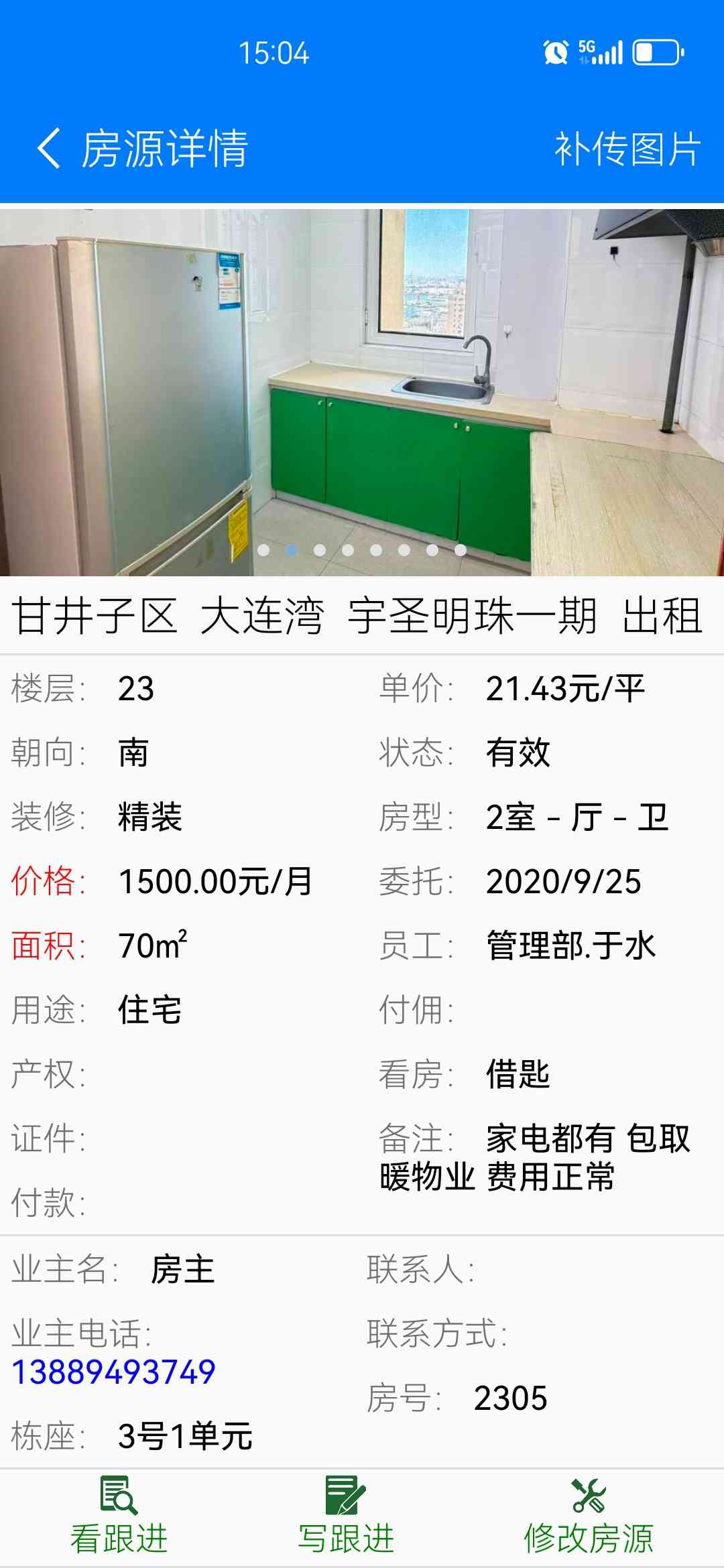Go back from 房源详情 page

point(48,147)
